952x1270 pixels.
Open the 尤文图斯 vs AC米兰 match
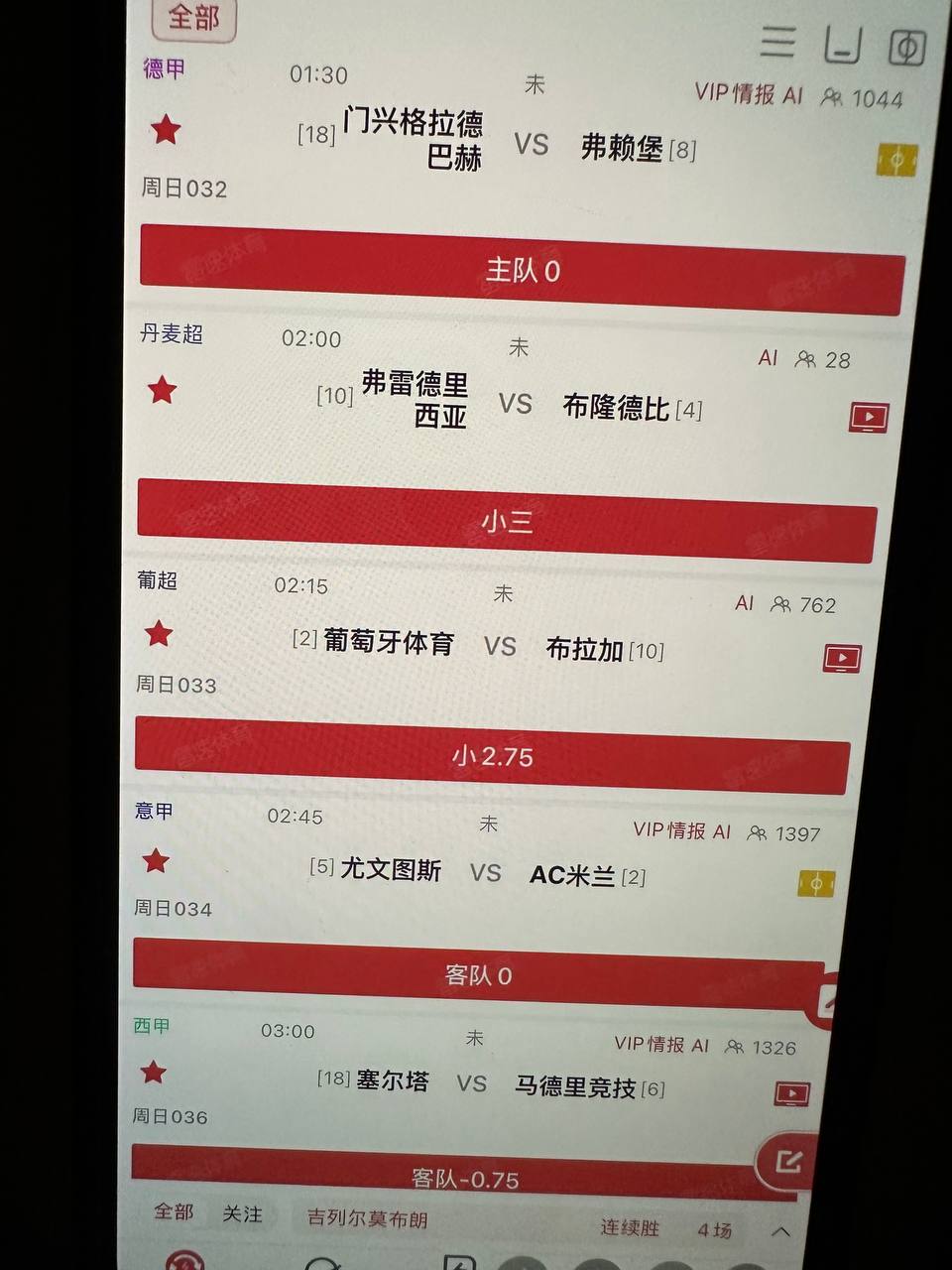coord(486,873)
